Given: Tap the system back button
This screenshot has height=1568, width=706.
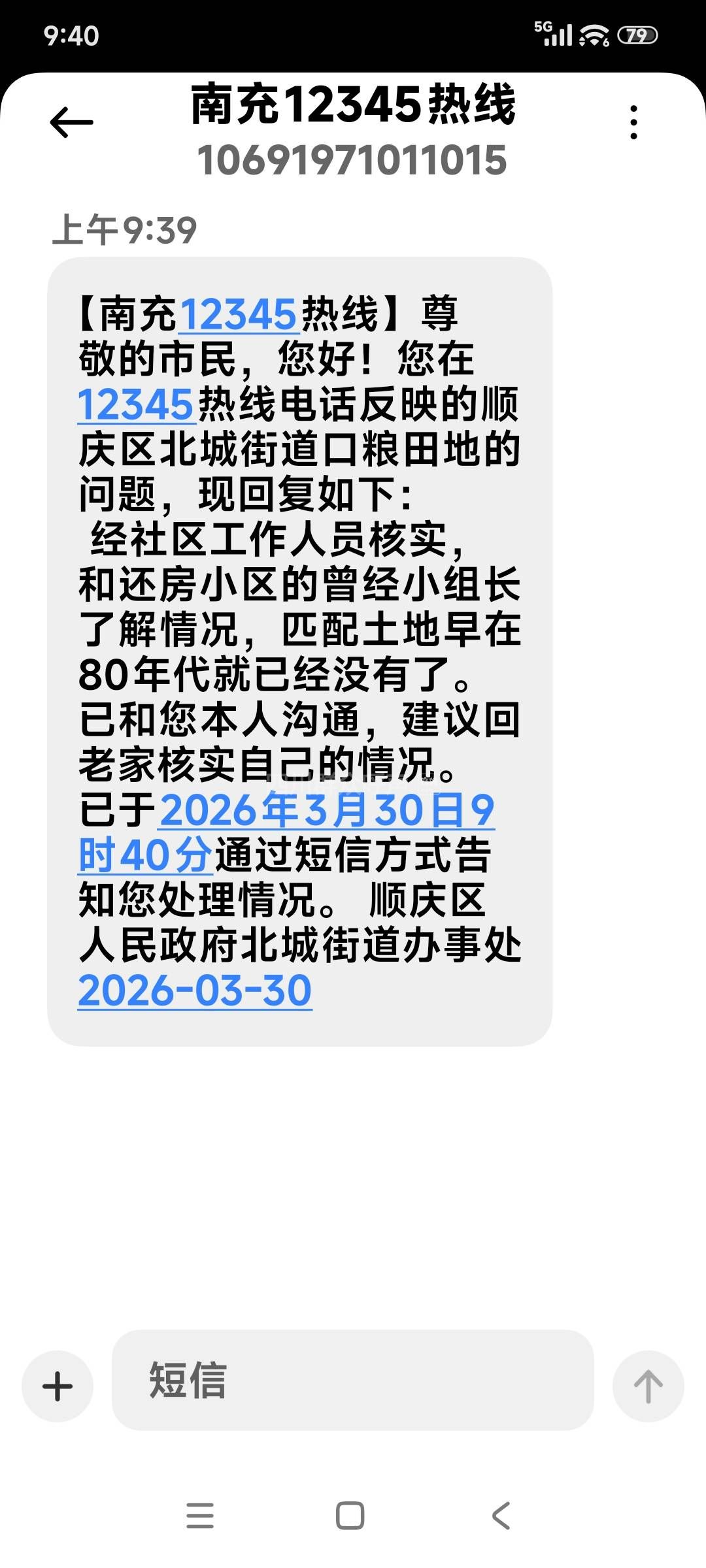Looking at the screenshot, I should [x=501, y=1516].
